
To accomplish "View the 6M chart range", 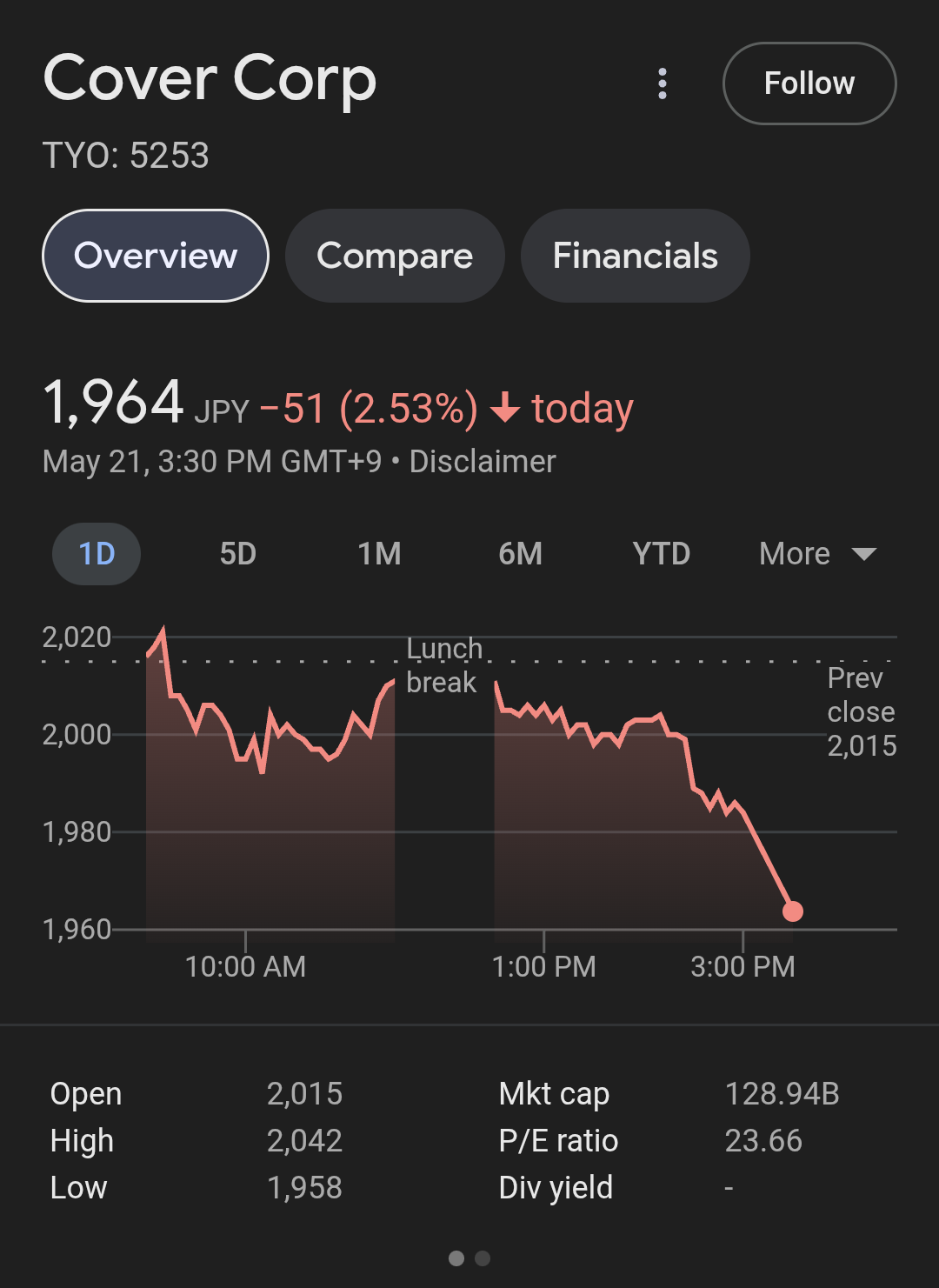I will [x=520, y=554].
